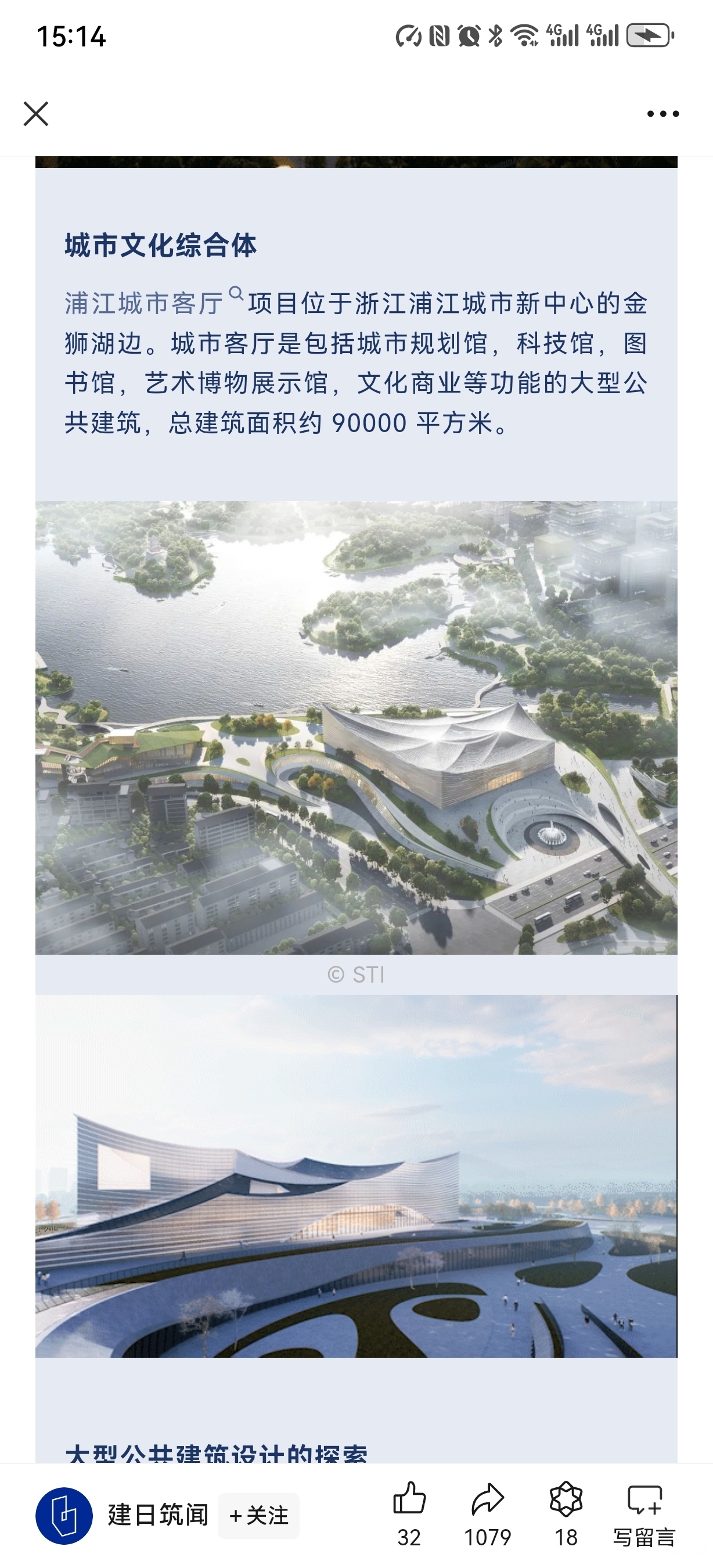Tap the 在看 star icon
The image size is (713, 1568).
pos(566,1501)
